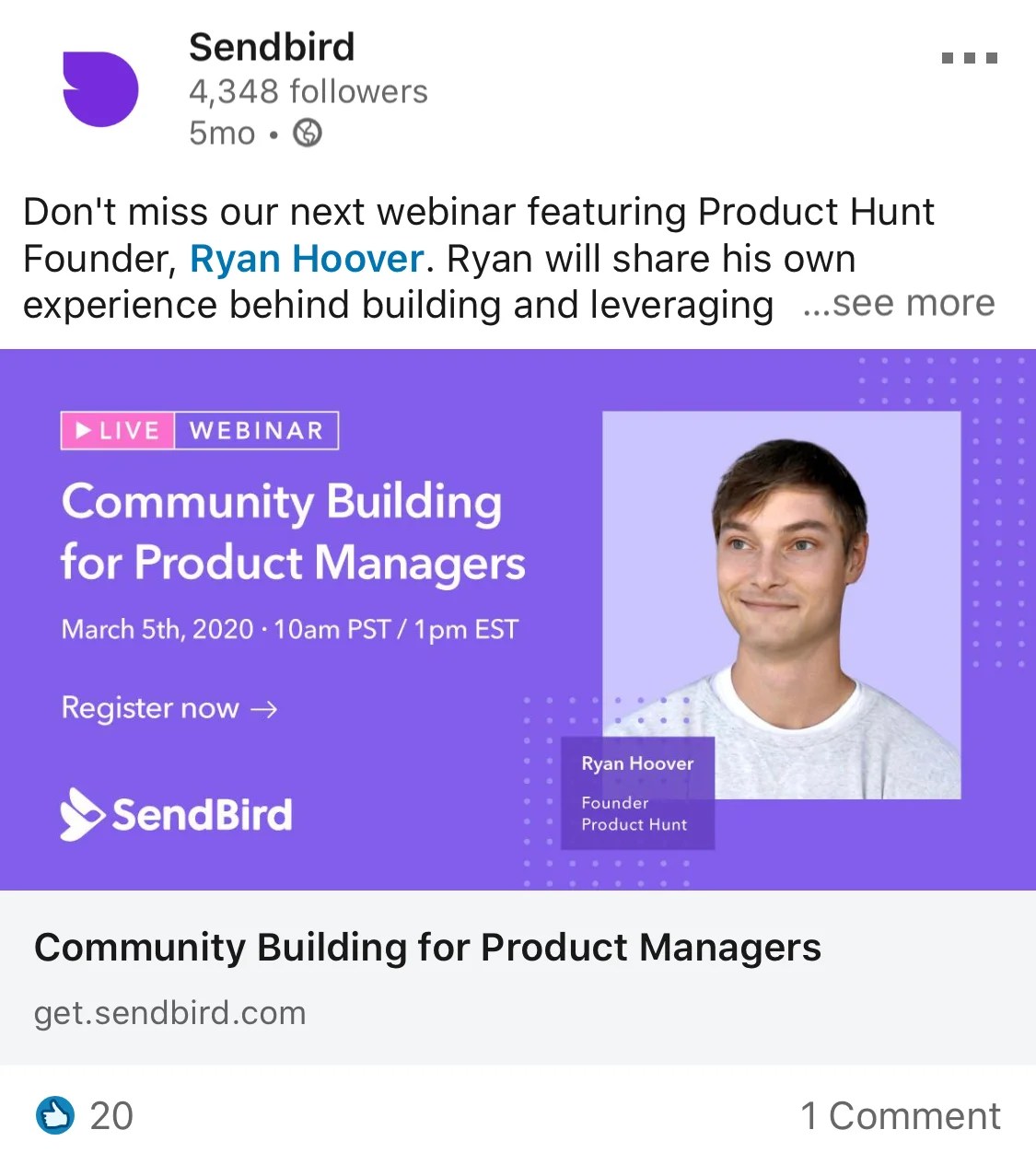Screen dimensions: 1036x1153
Task: Open the Register now arrow link
Action: pos(169,708)
